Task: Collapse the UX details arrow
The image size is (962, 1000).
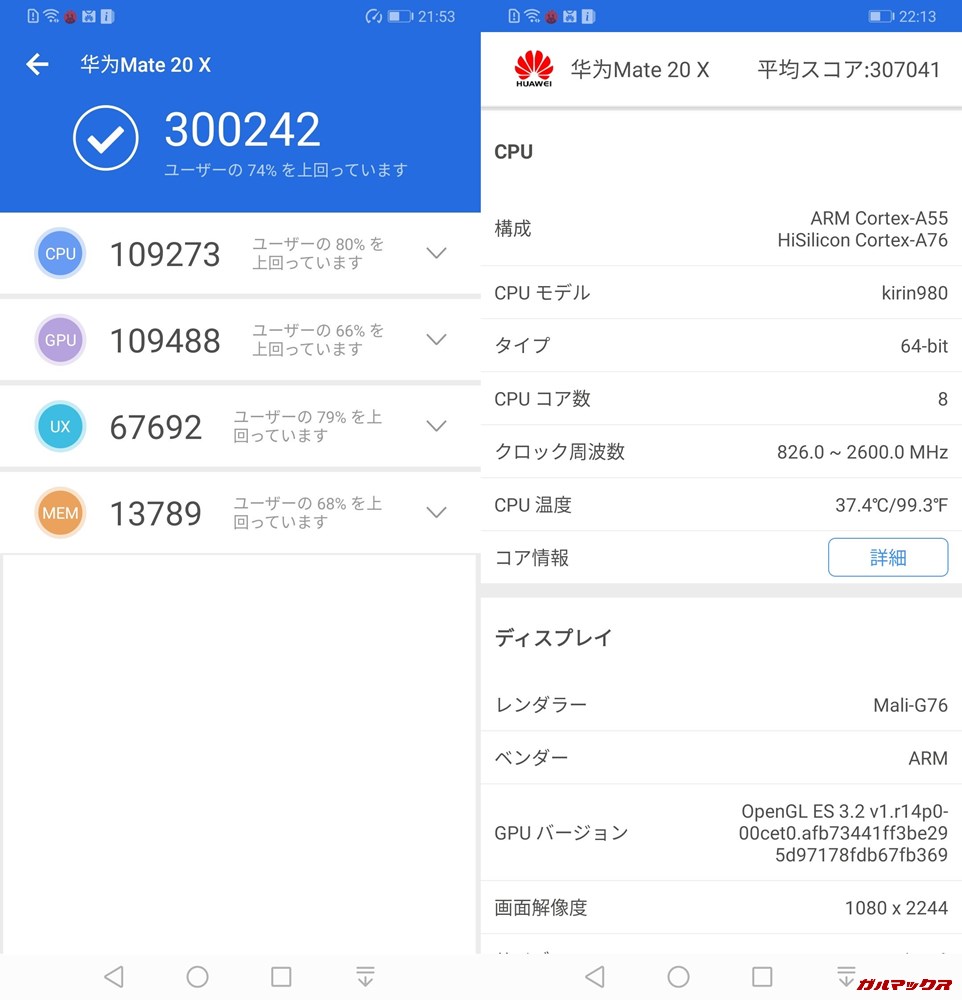Action: point(436,426)
